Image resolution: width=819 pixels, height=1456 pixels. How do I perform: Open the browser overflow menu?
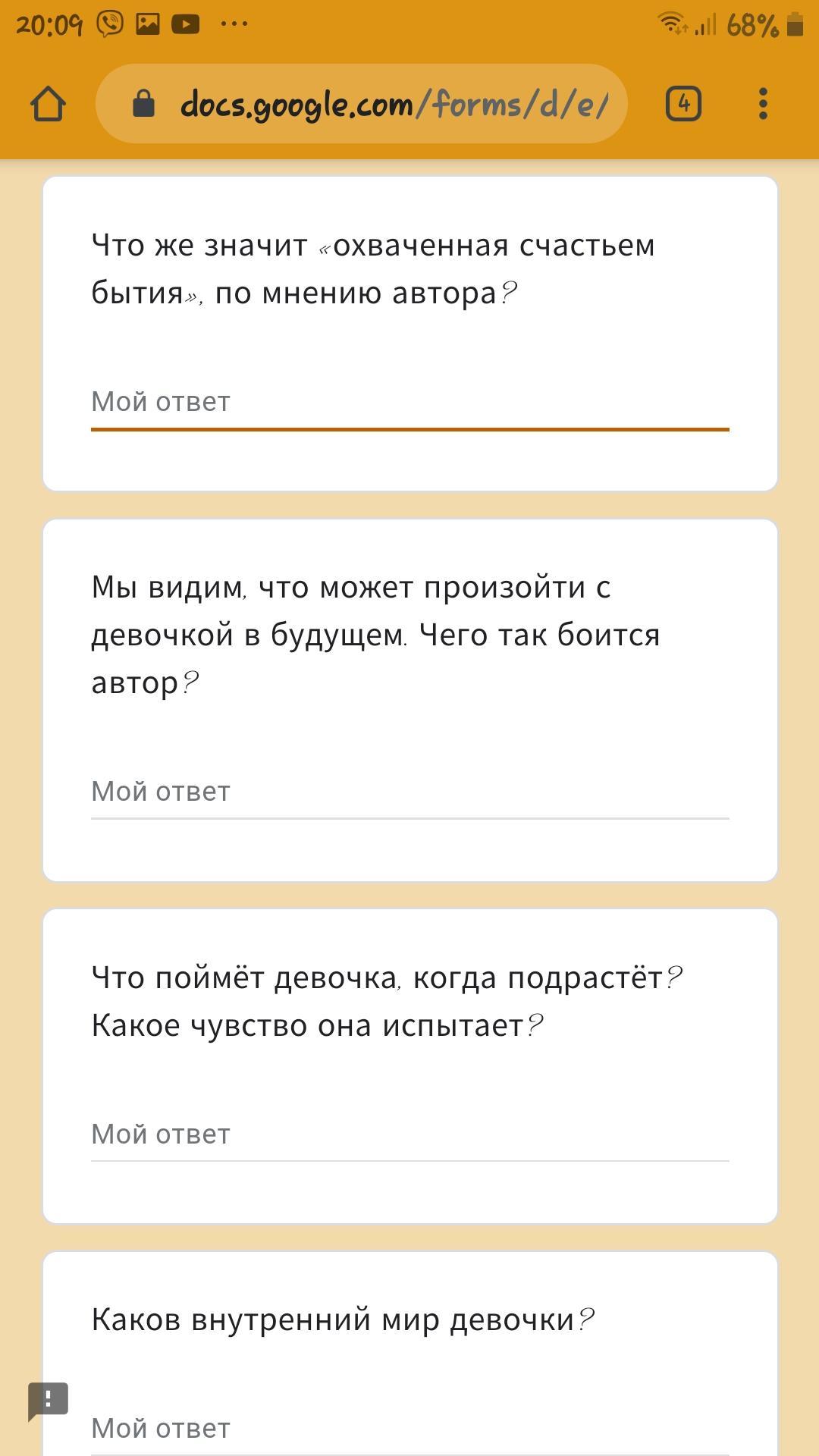[x=763, y=104]
